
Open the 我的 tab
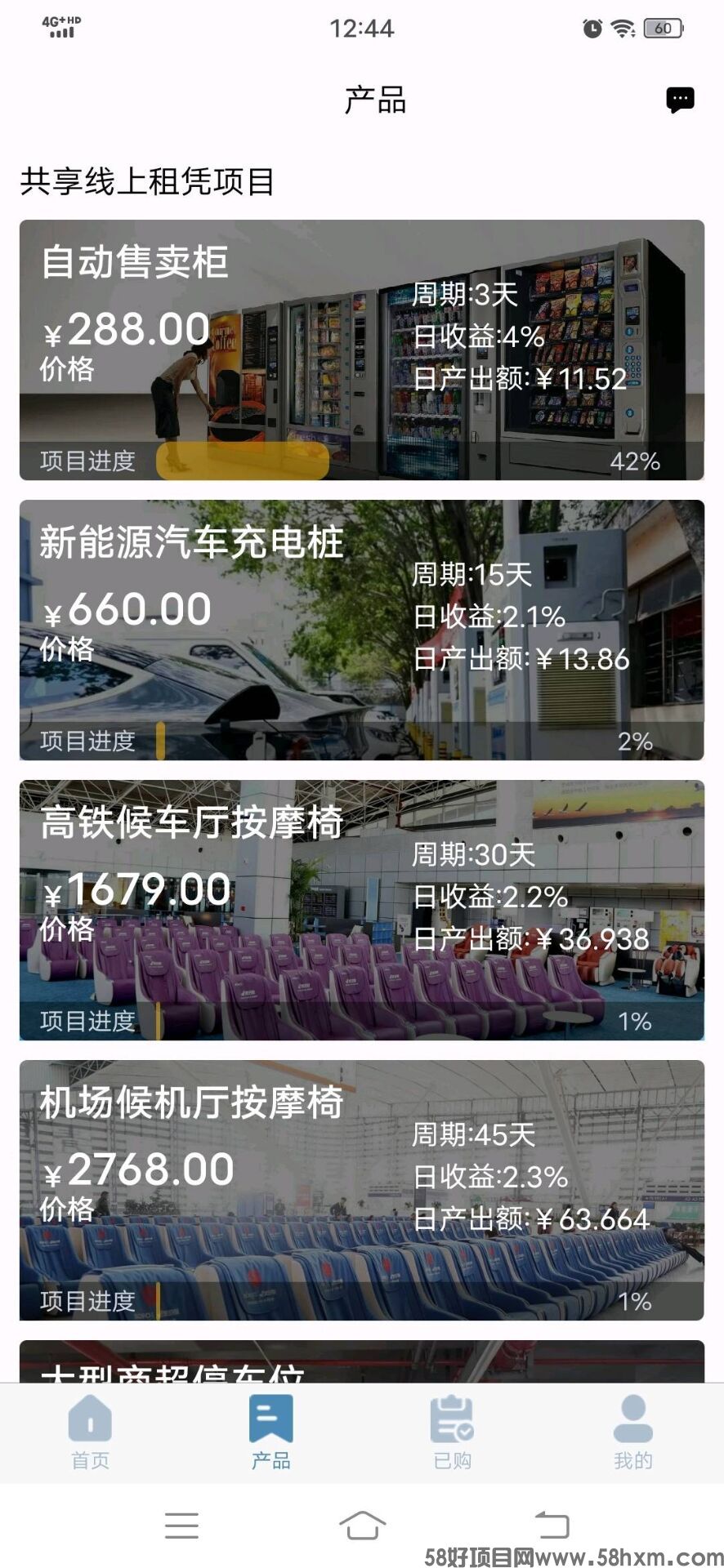click(632, 1432)
